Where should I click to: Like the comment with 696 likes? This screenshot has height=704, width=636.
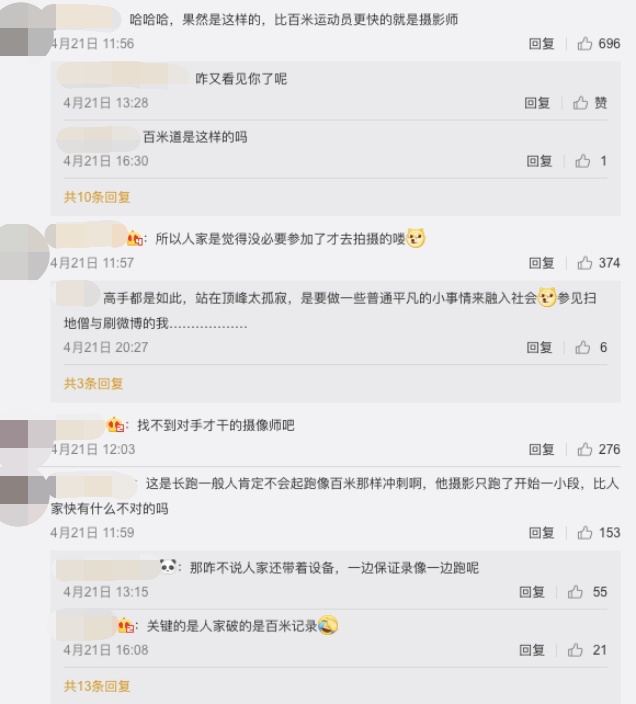[585, 44]
